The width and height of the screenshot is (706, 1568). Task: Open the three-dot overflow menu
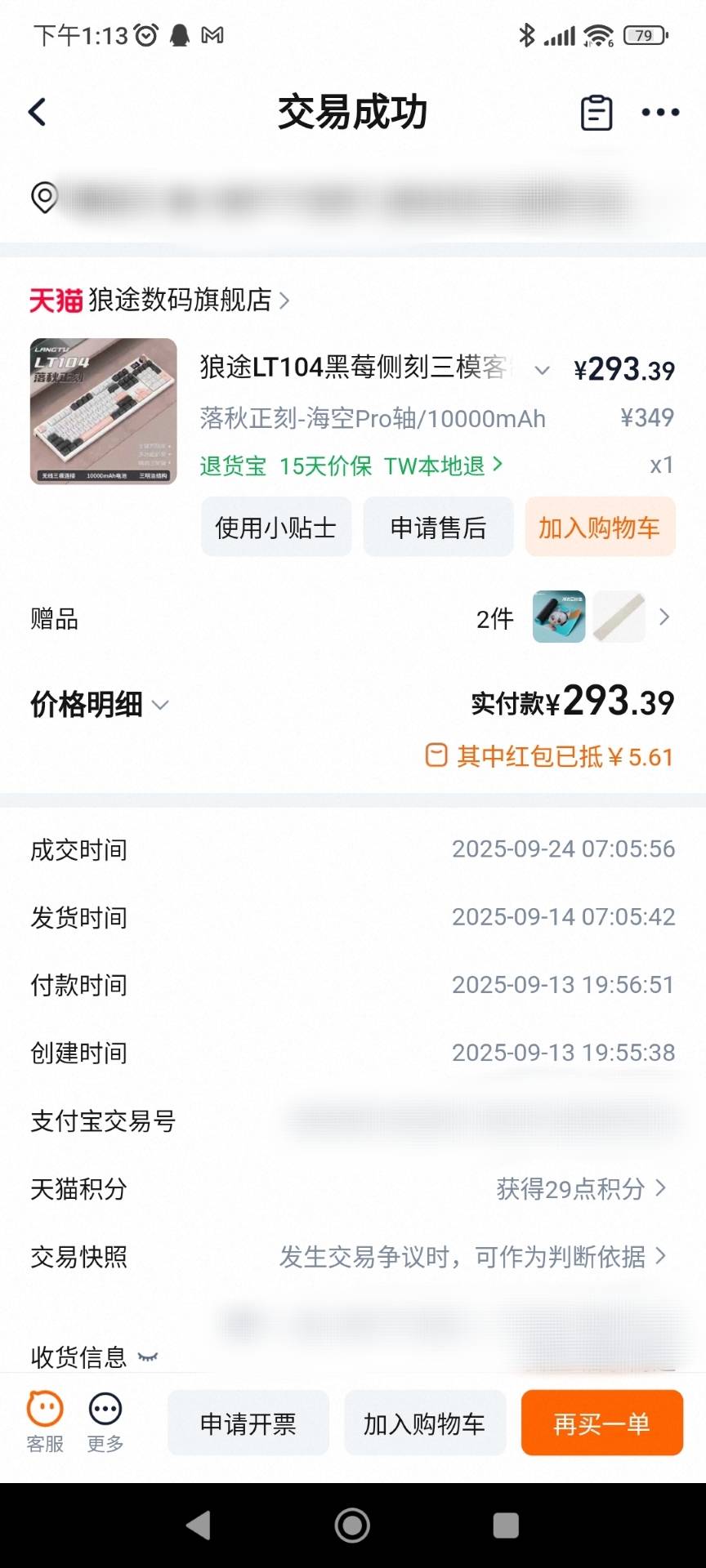[660, 113]
